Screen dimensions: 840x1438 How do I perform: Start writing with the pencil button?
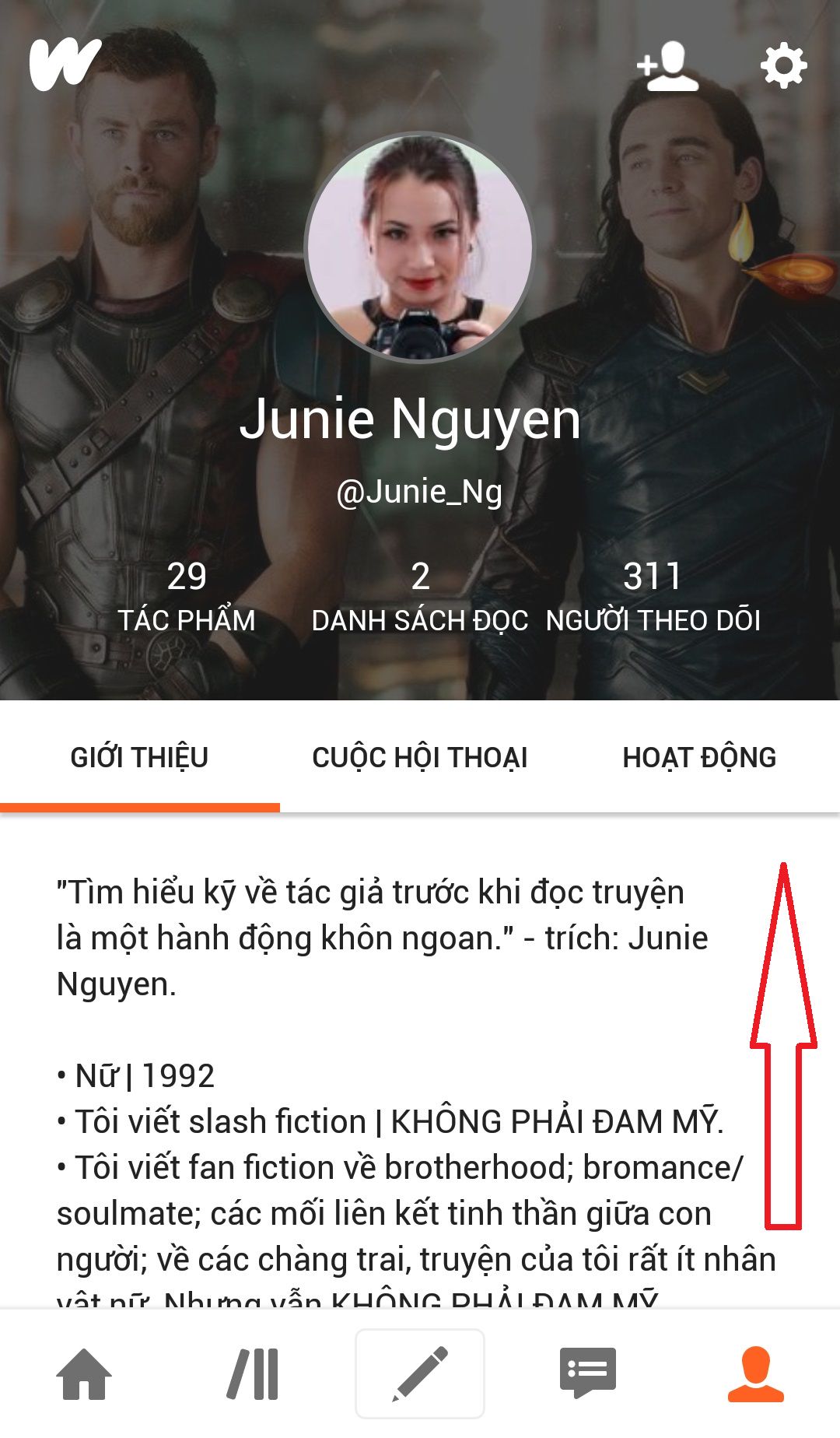[420, 1374]
